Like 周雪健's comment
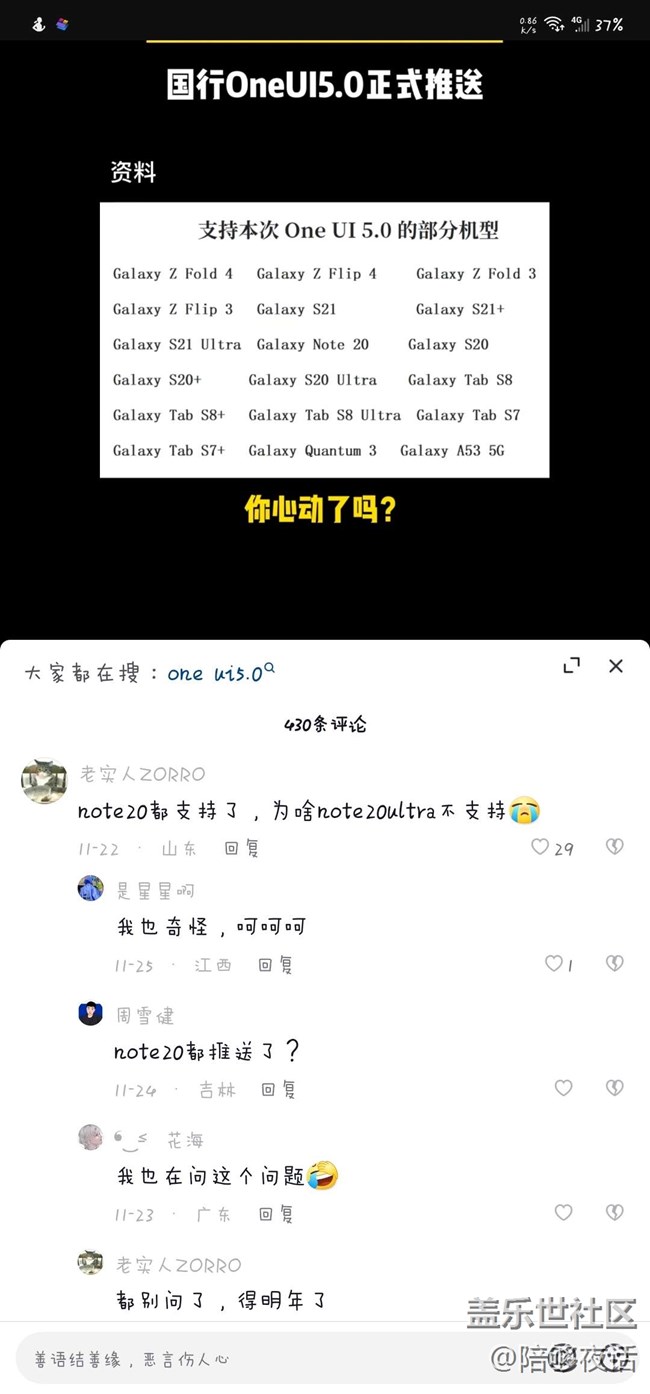 click(x=564, y=1088)
